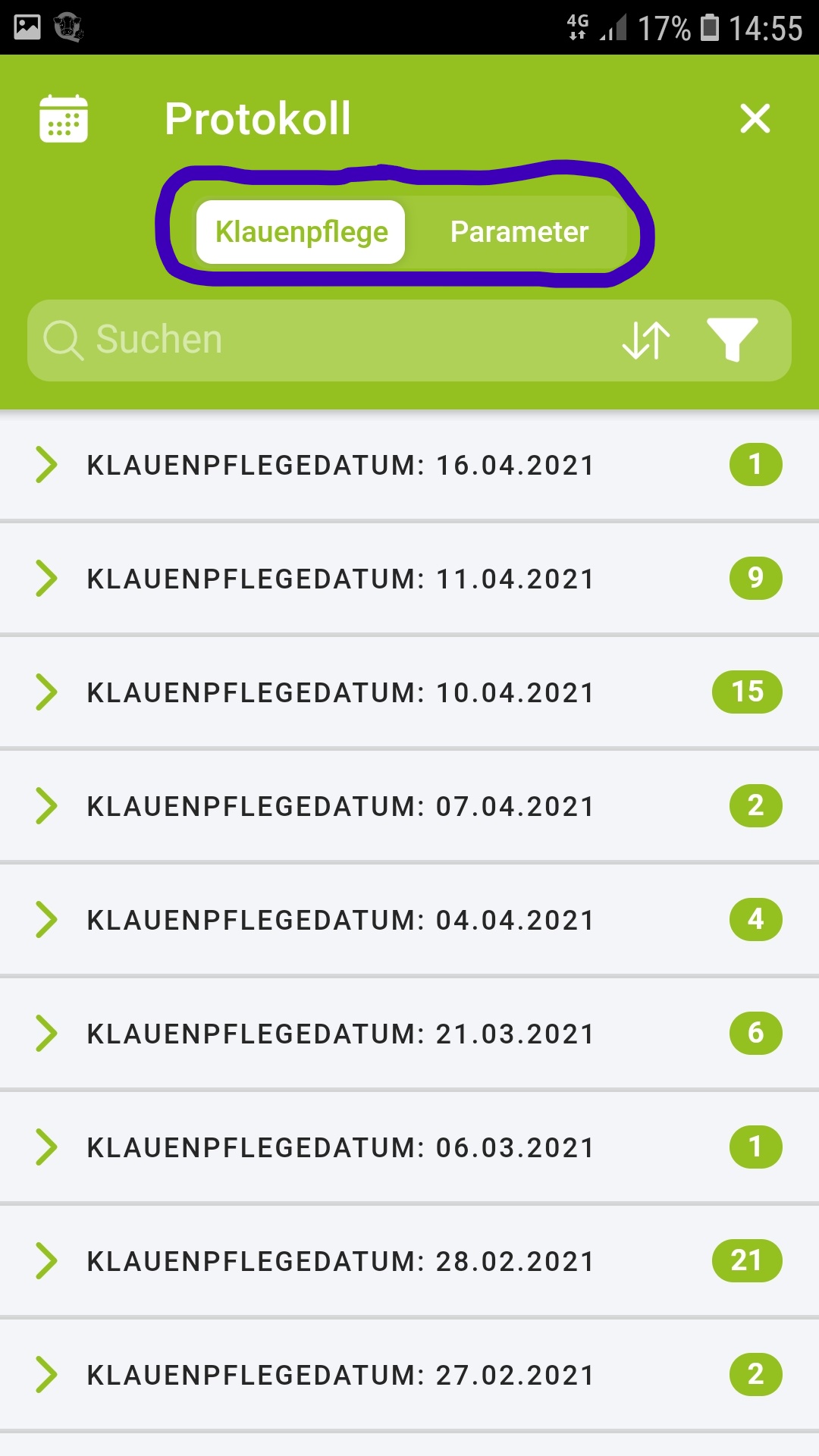Switch to the Klauenpflege tab
This screenshot has height=1456, width=819.
(x=301, y=232)
